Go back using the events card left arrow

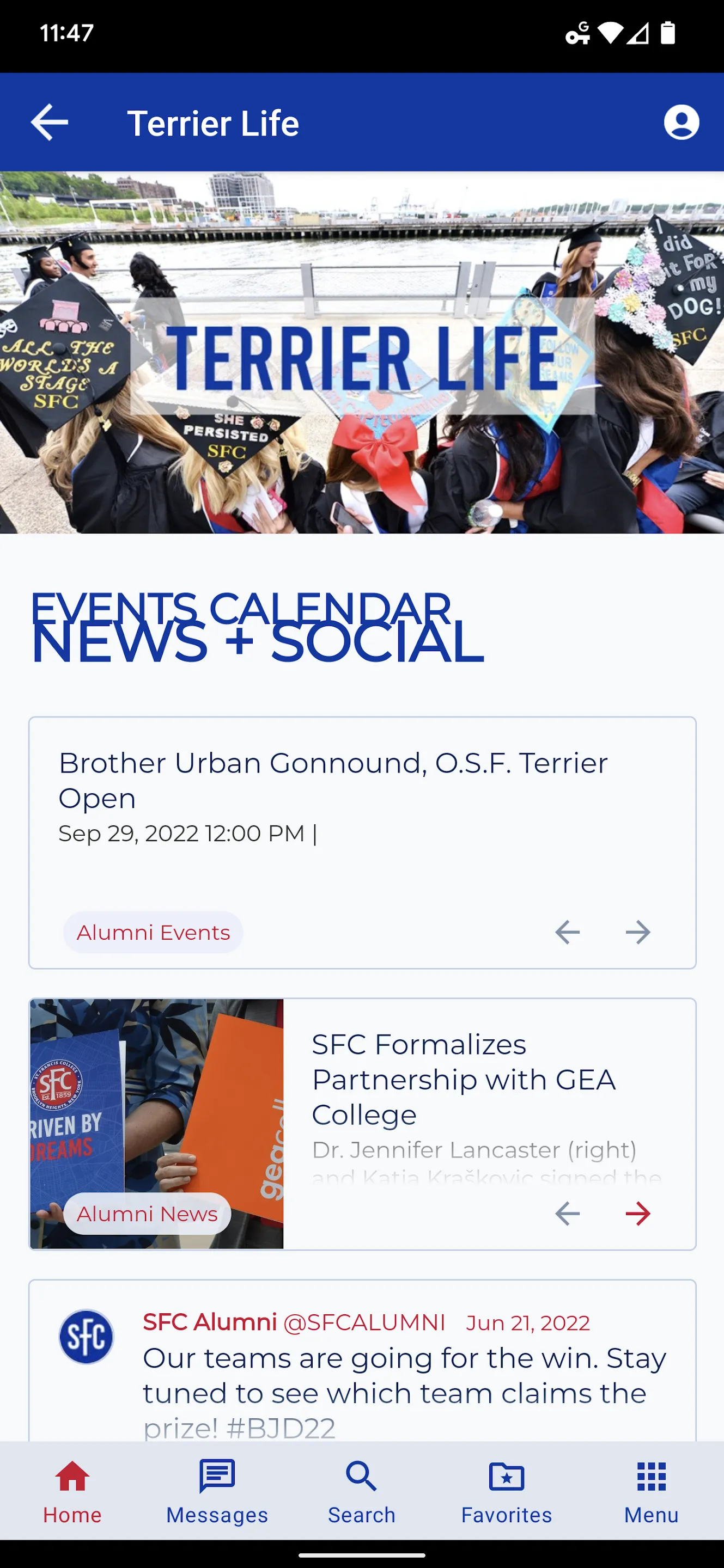(568, 932)
